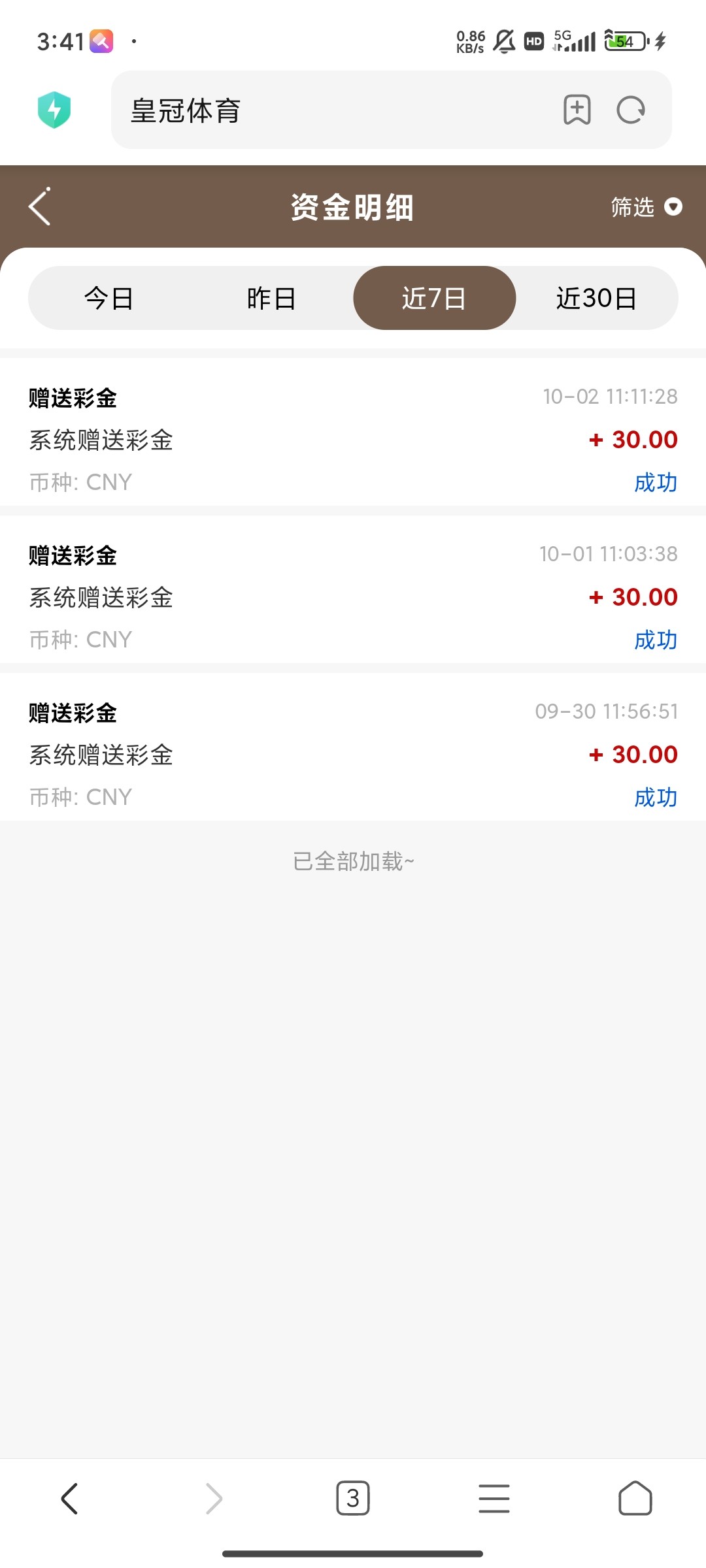This screenshot has width=706, height=1568.
Task: Switch to the 今日 tab
Action: coord(109,298)
